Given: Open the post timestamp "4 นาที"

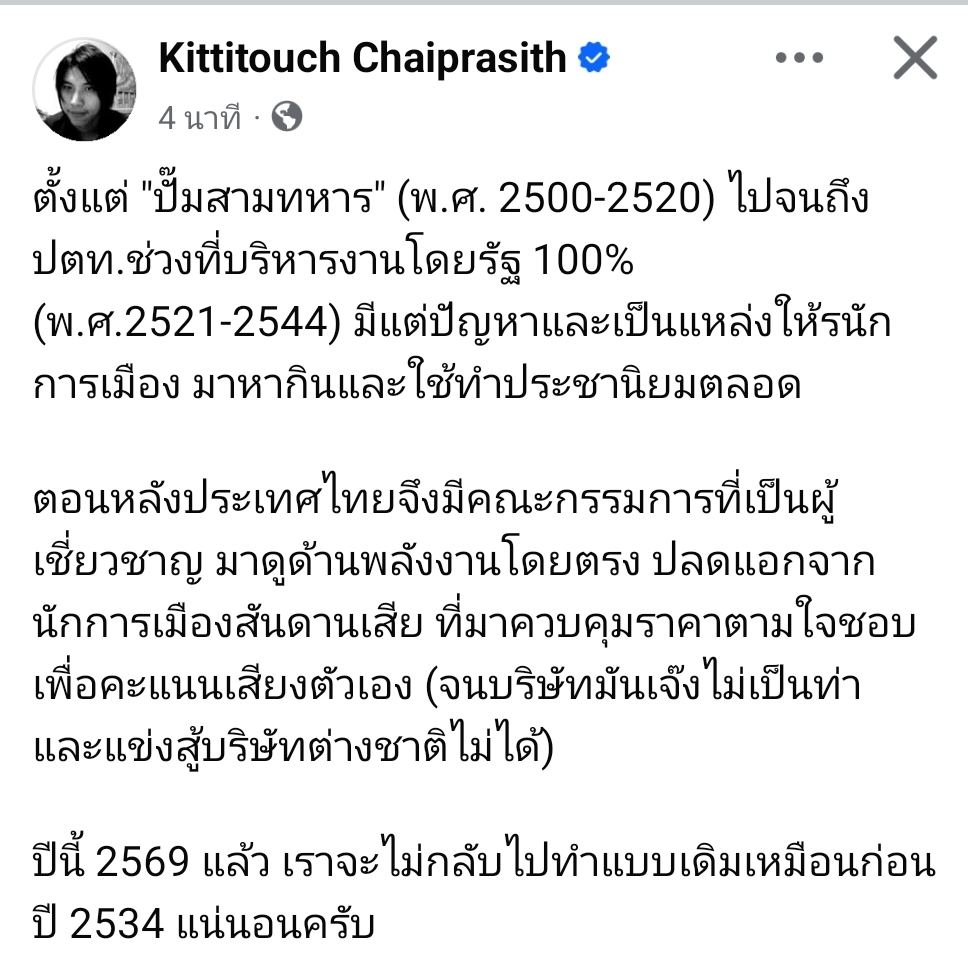Looking at the screenshot, I should click(x=199, y=118).
